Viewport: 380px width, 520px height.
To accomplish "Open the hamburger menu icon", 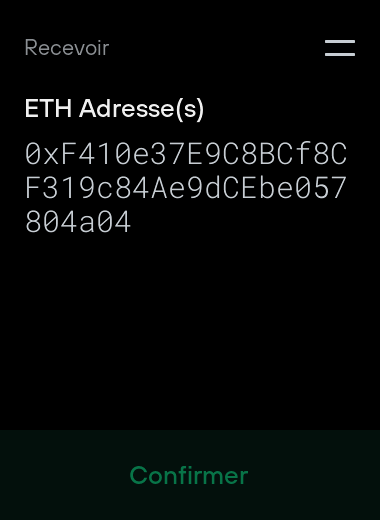I will [x=340, y=48].
